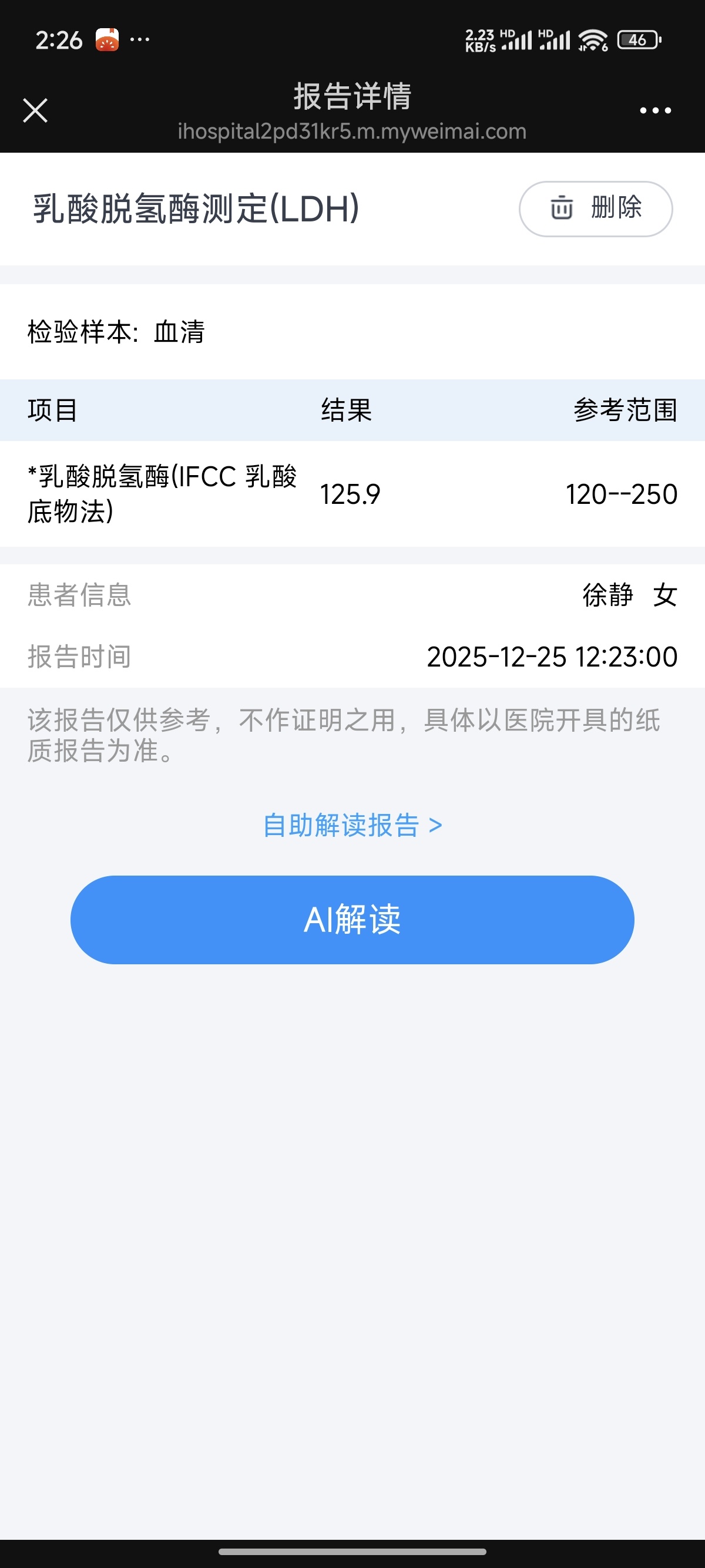Close the report details page
The width and height of the screenshot is (705, 1568).
coord(35,110)
